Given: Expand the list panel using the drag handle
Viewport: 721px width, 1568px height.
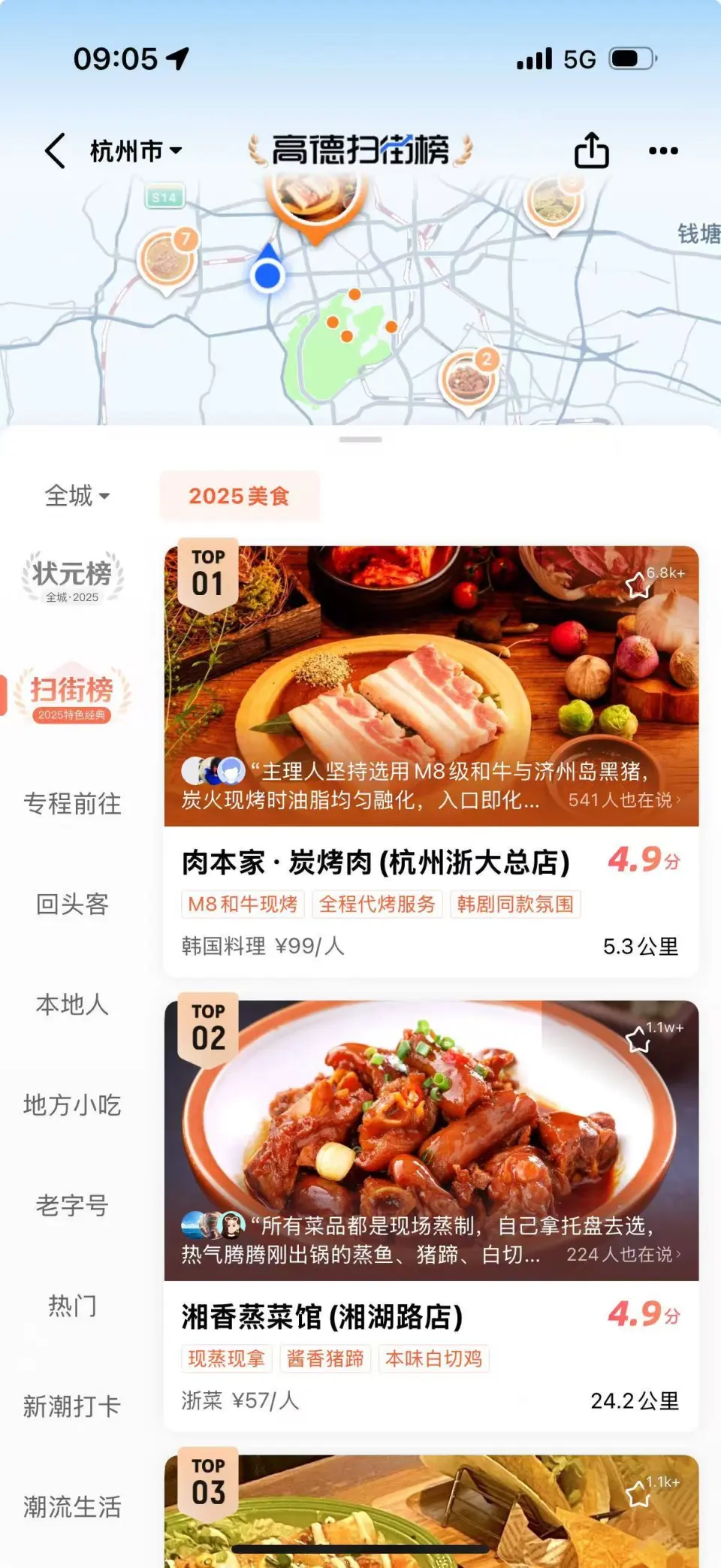Looking at the screenshot, I should (x=360, y=438).
